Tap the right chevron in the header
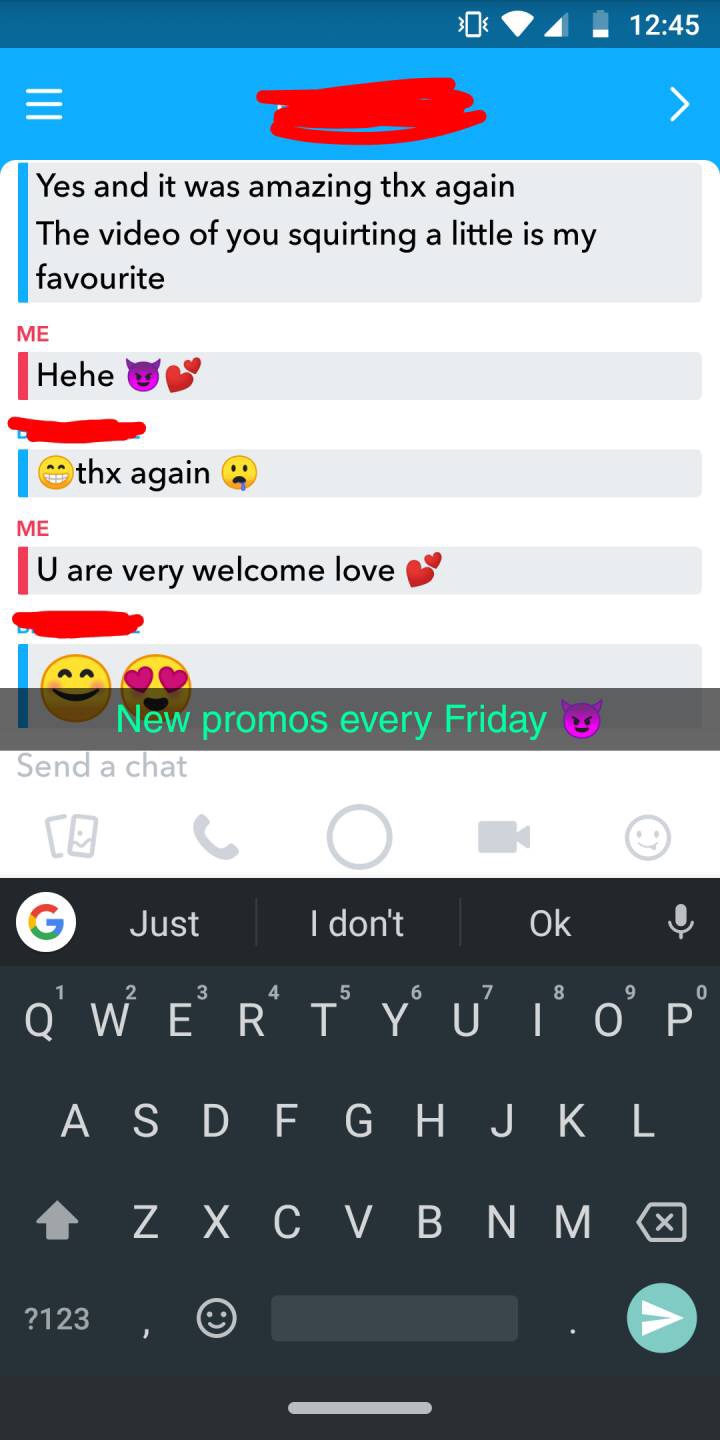Screen dimensions: 720x1440 tap(679, 104)
